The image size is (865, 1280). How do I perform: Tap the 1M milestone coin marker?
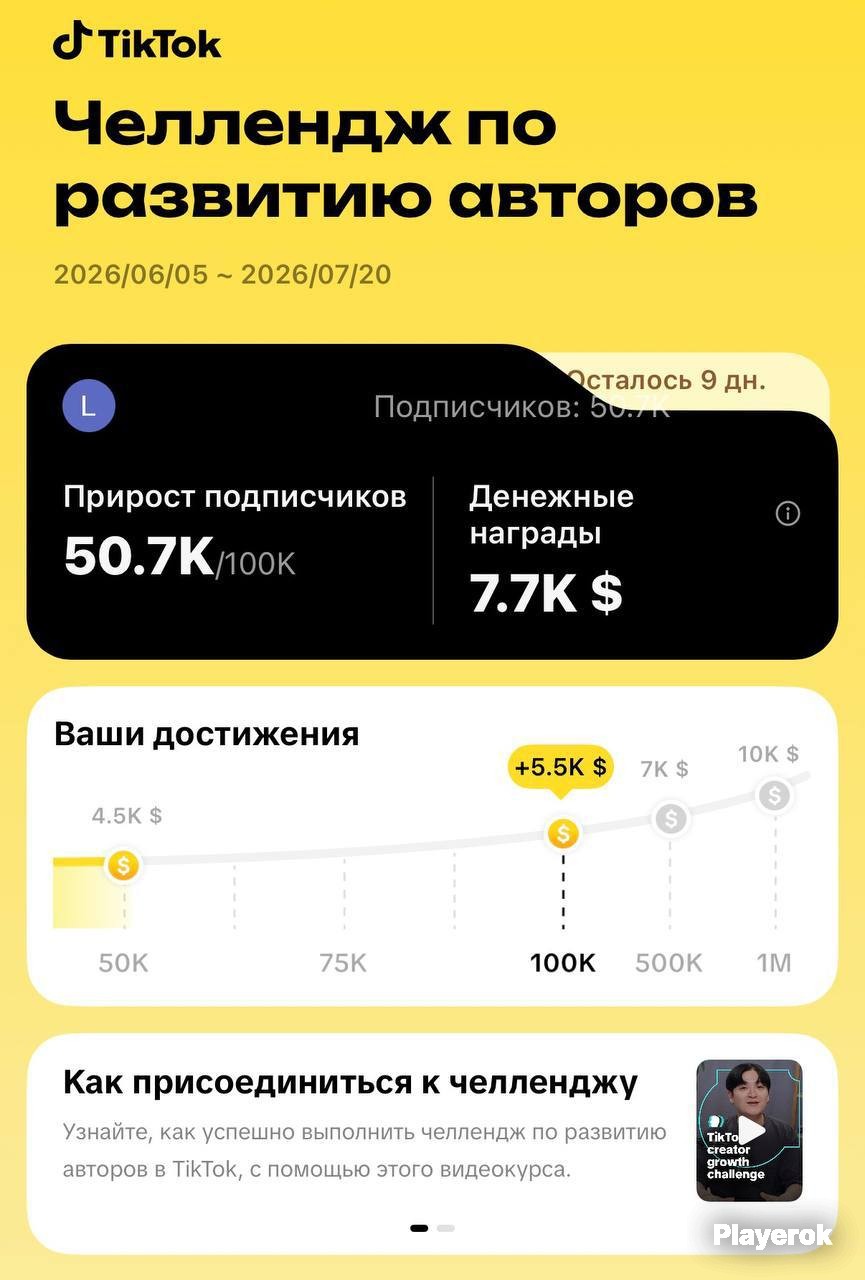click(774, 796)
